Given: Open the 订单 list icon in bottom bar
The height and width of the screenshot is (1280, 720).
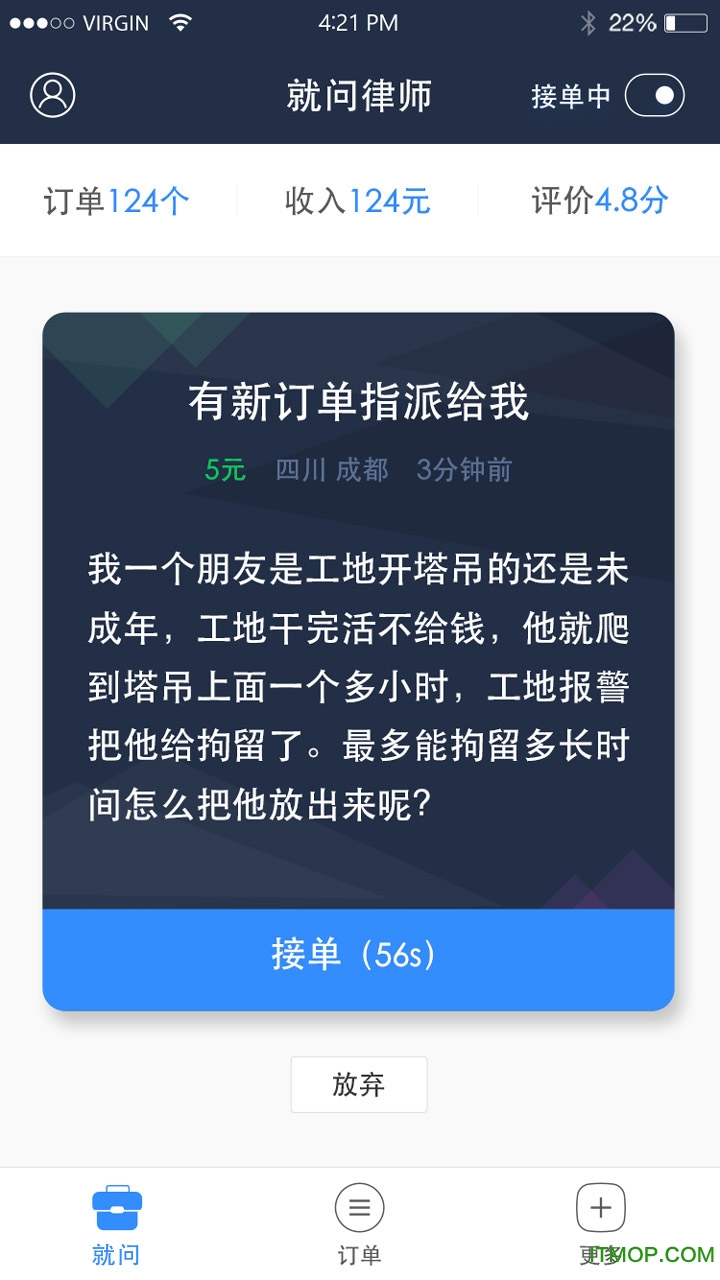Looking at the screenshot, I should pos(359,1207).
